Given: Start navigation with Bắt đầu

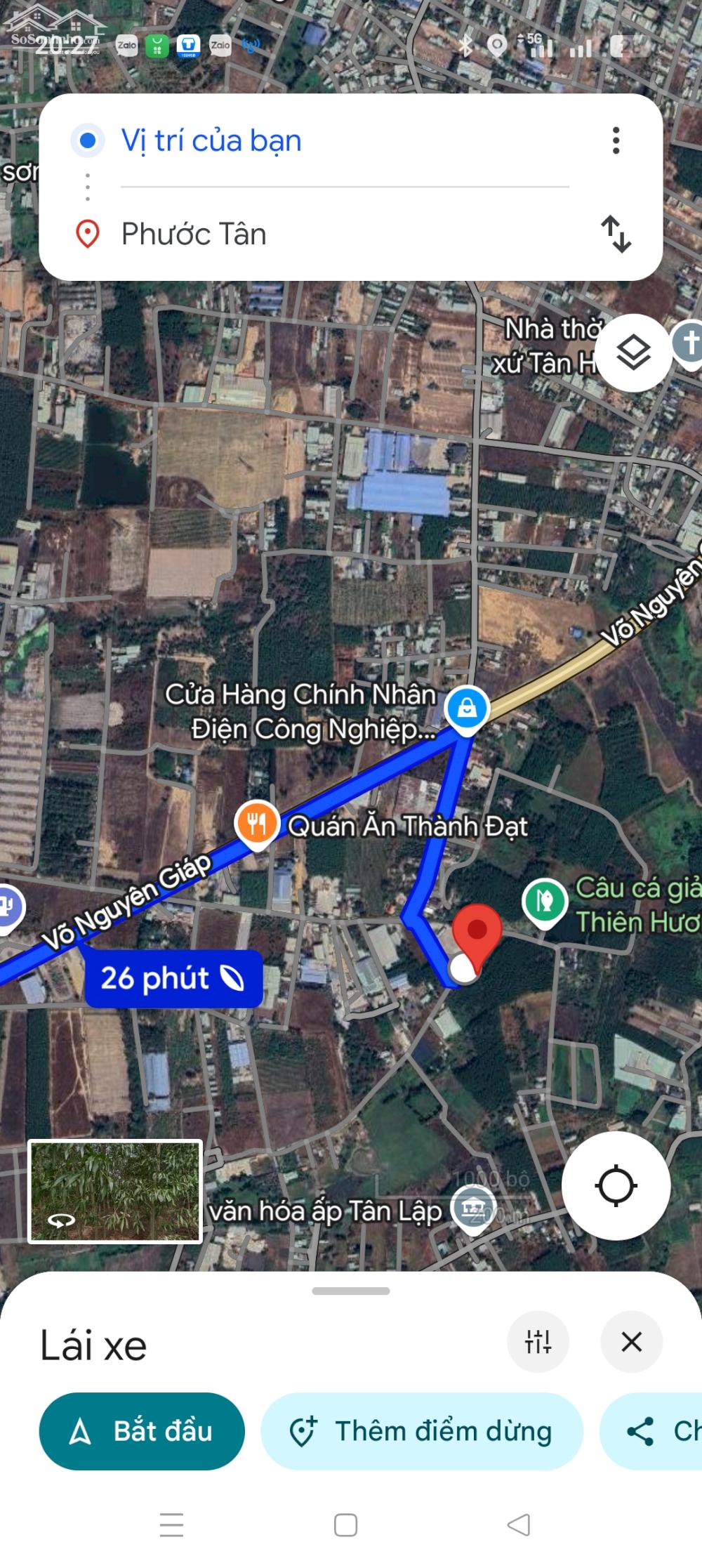Looking at the screenshot, I should coord(142,1431).
